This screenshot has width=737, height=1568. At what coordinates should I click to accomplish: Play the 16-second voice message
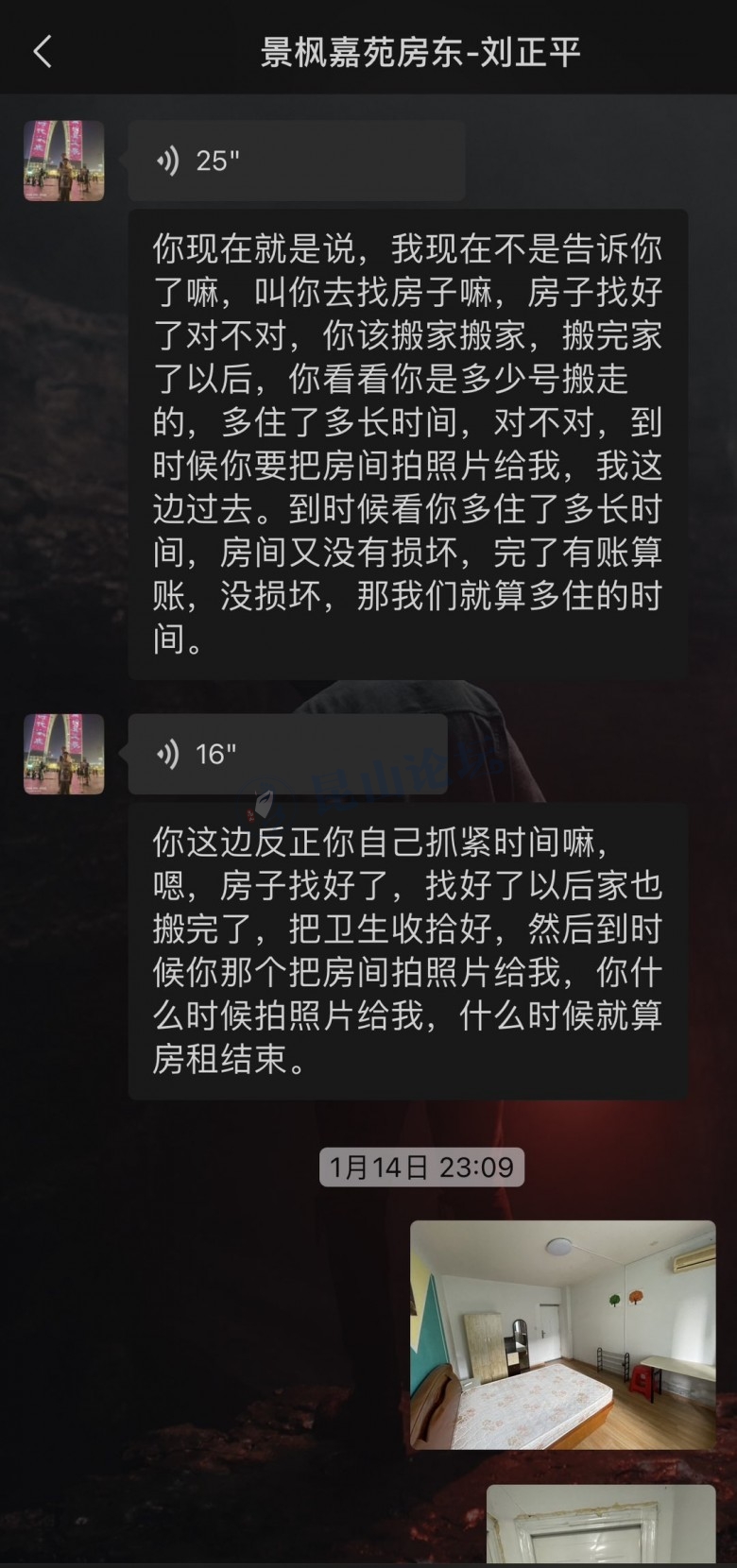287,754
